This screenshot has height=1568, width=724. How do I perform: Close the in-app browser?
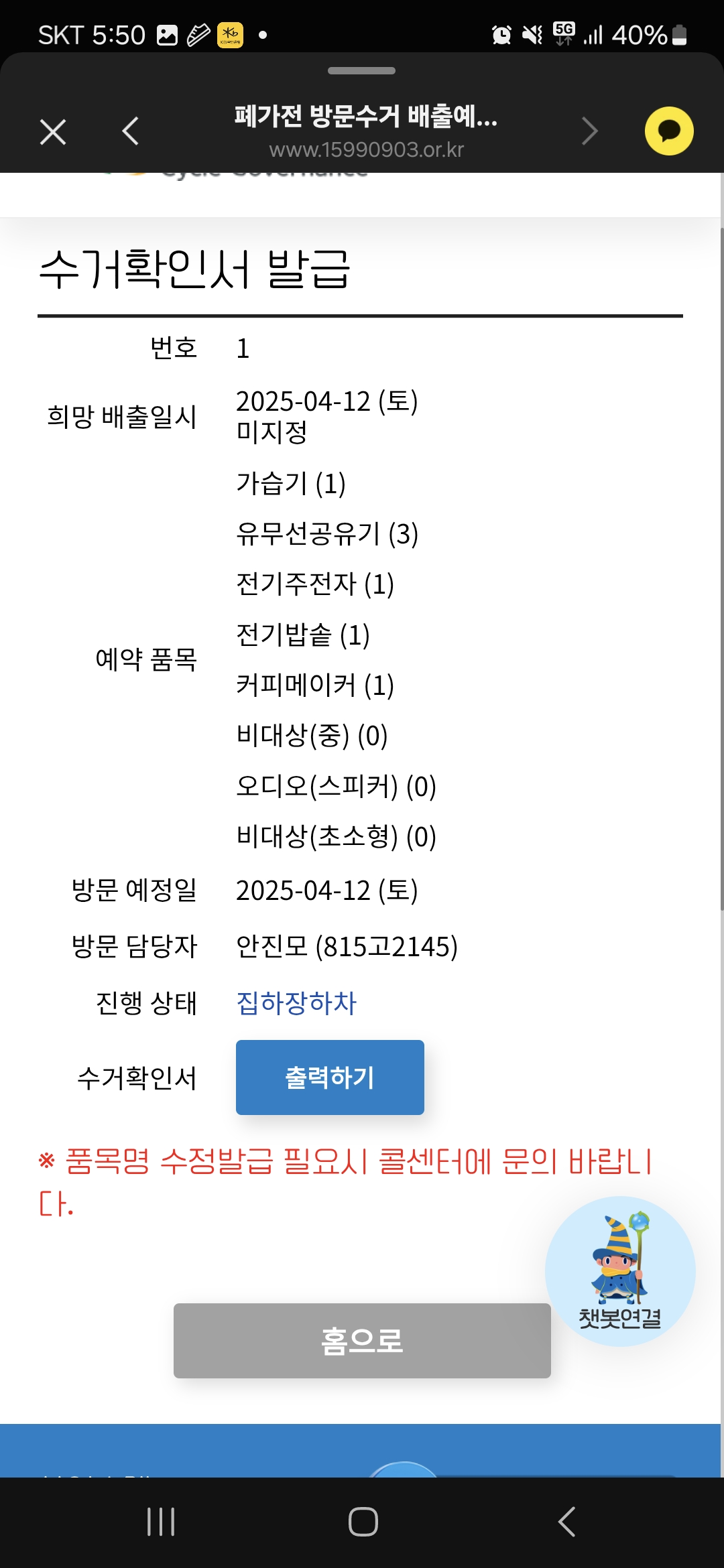(x=53, y=131)
